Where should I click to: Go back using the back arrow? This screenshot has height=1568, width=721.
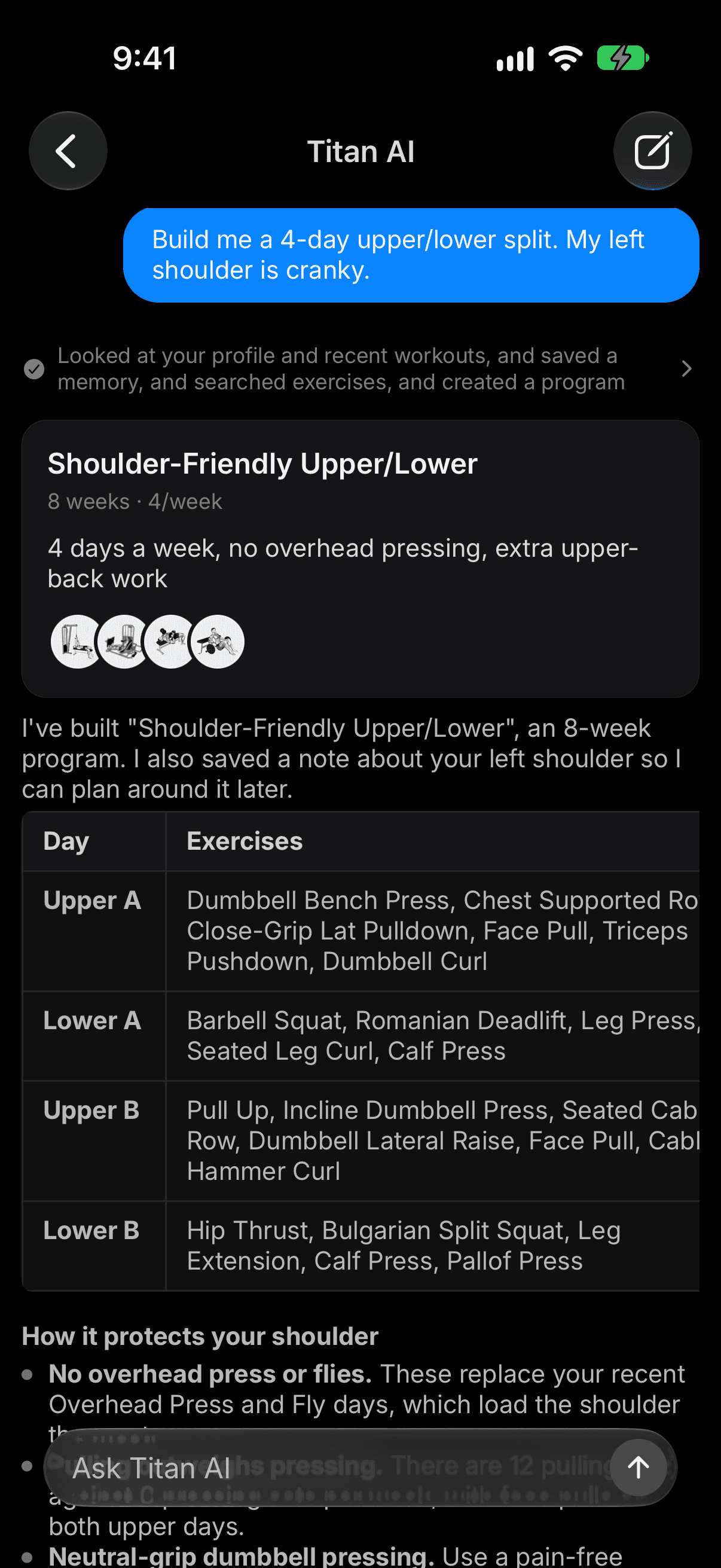coord(68,151)
